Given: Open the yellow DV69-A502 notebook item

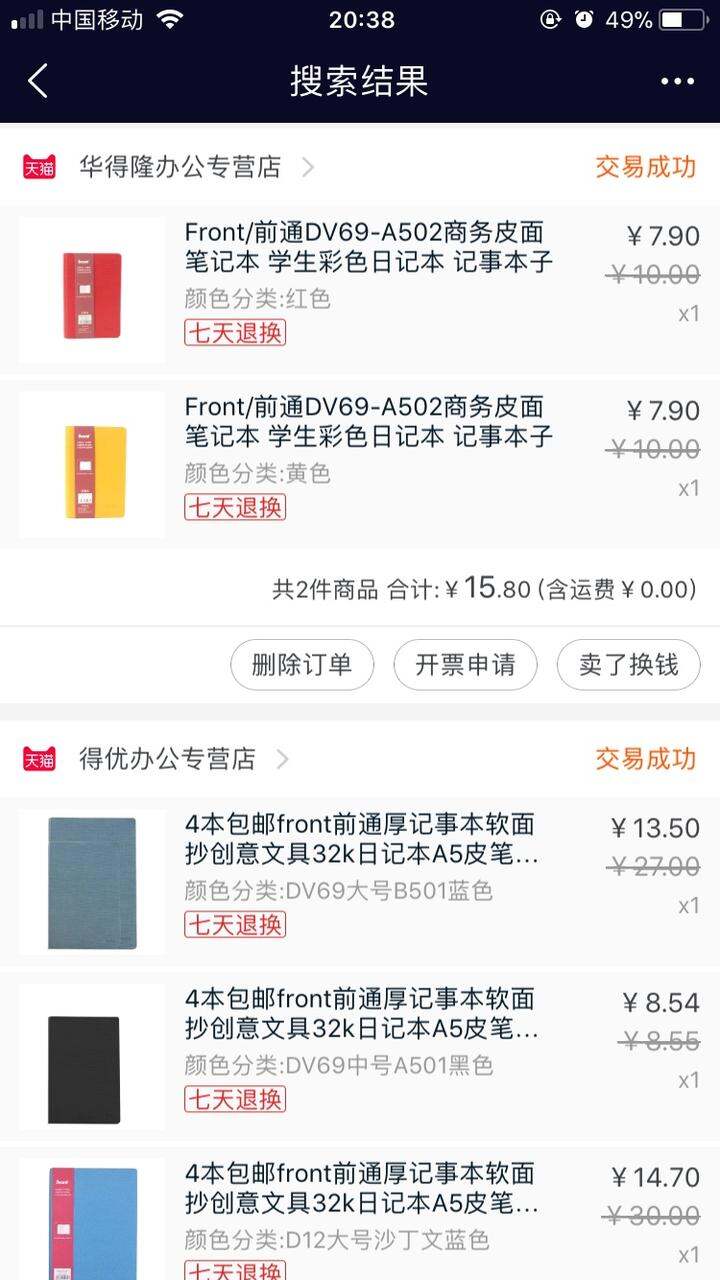Looking at the screenshot, I should (x=360, y=463).
